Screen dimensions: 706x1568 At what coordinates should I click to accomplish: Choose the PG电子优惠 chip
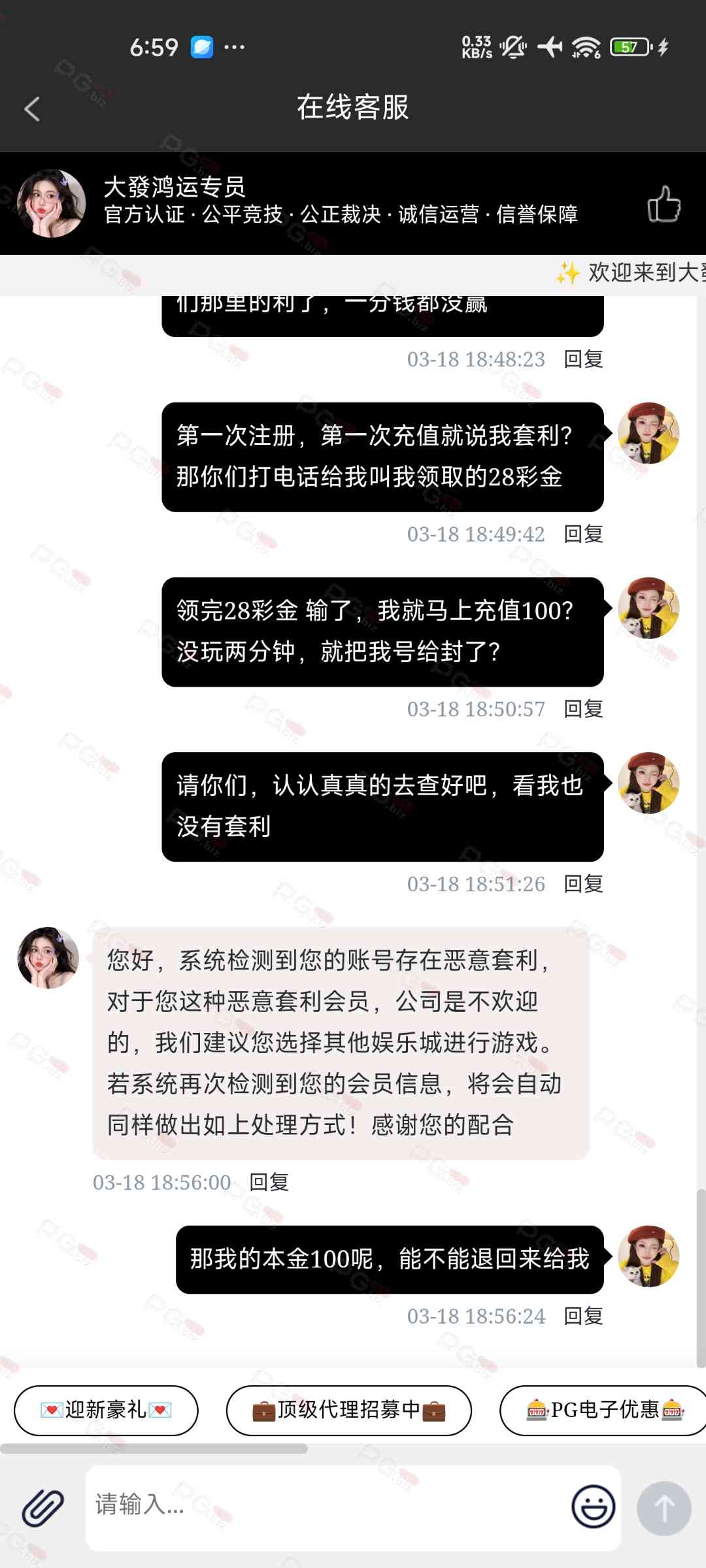[605, 1410]
